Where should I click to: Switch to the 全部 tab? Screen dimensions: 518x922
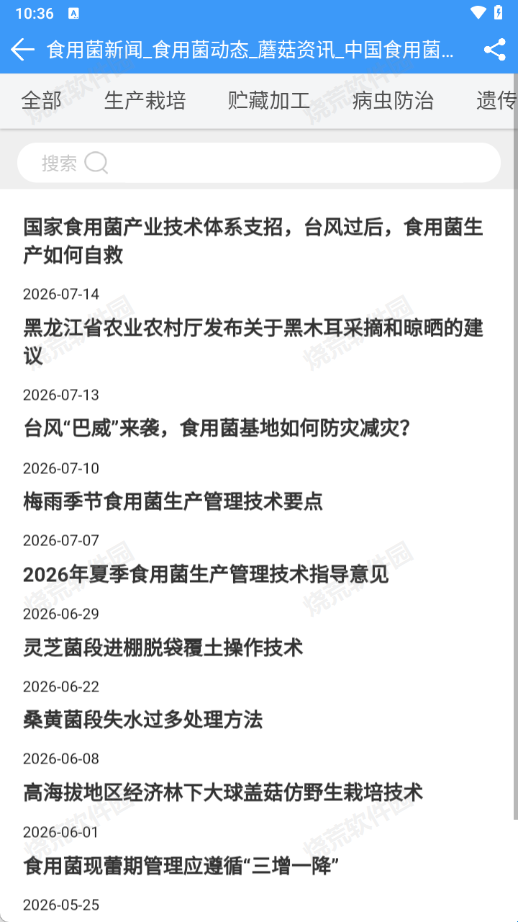pos(41,101)
